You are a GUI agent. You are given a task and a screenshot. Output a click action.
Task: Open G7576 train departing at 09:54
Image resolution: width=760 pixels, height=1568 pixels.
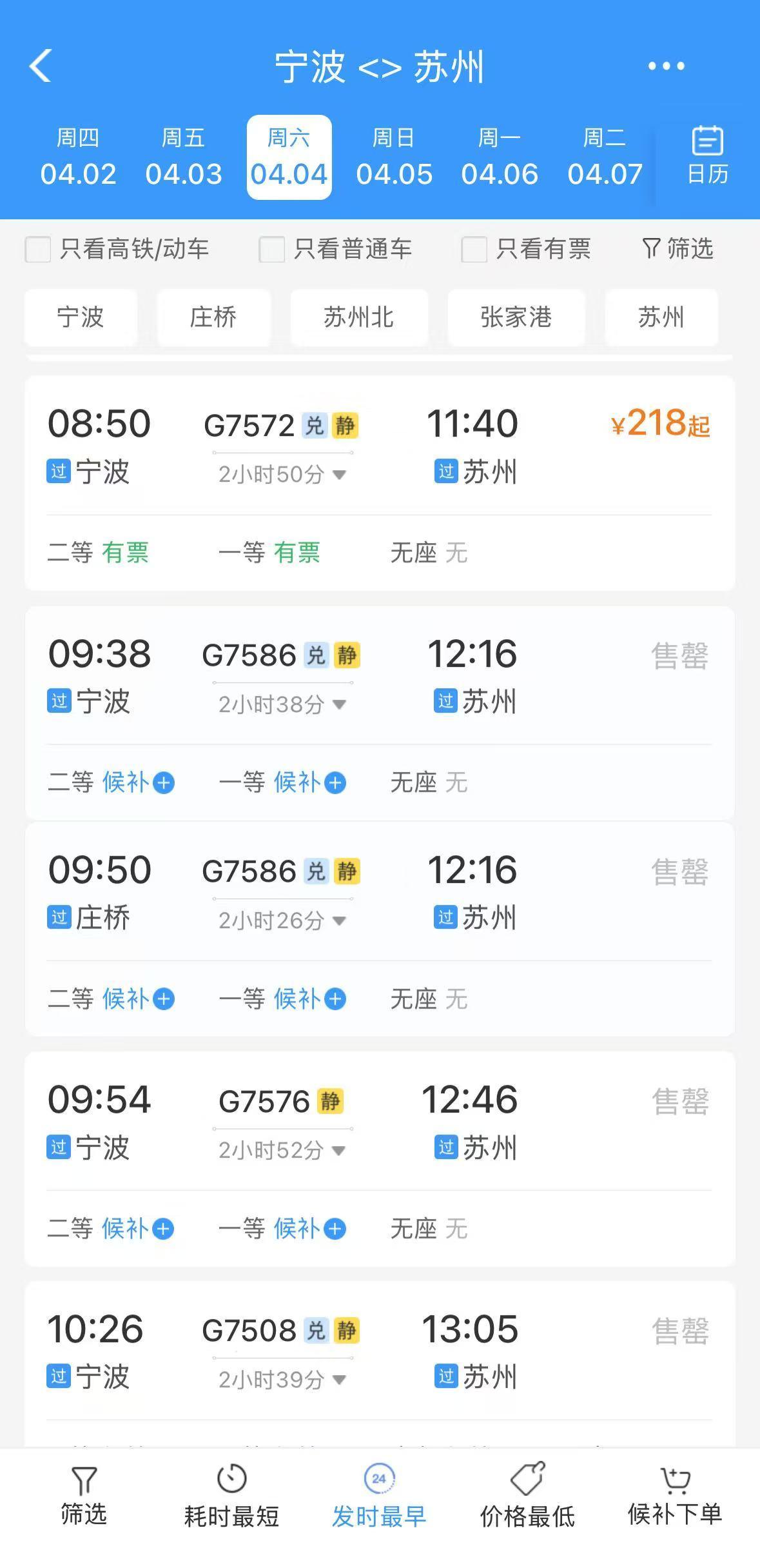pyautogui.click(x=379, y=1122)
